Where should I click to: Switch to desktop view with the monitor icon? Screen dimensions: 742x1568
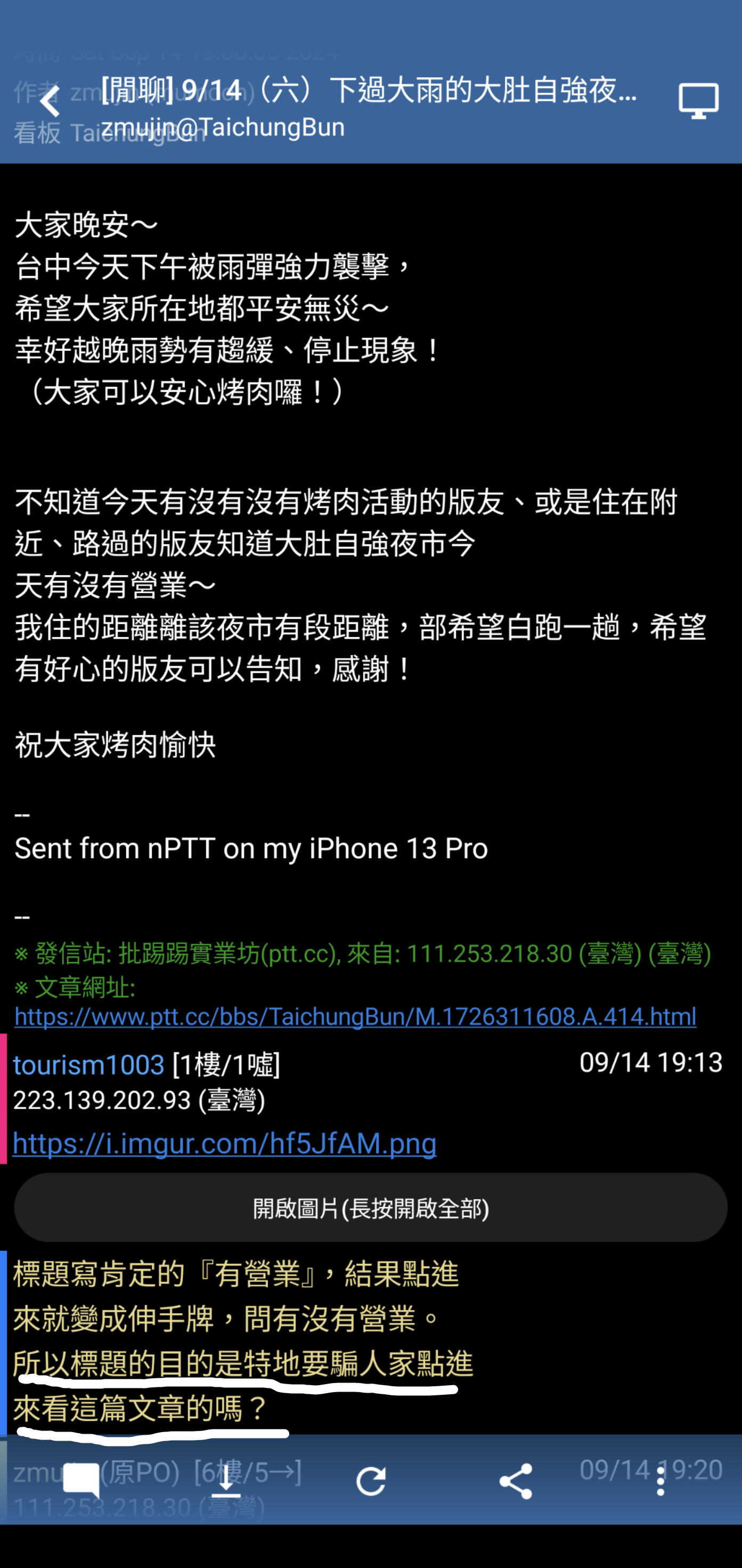[698, 100]
